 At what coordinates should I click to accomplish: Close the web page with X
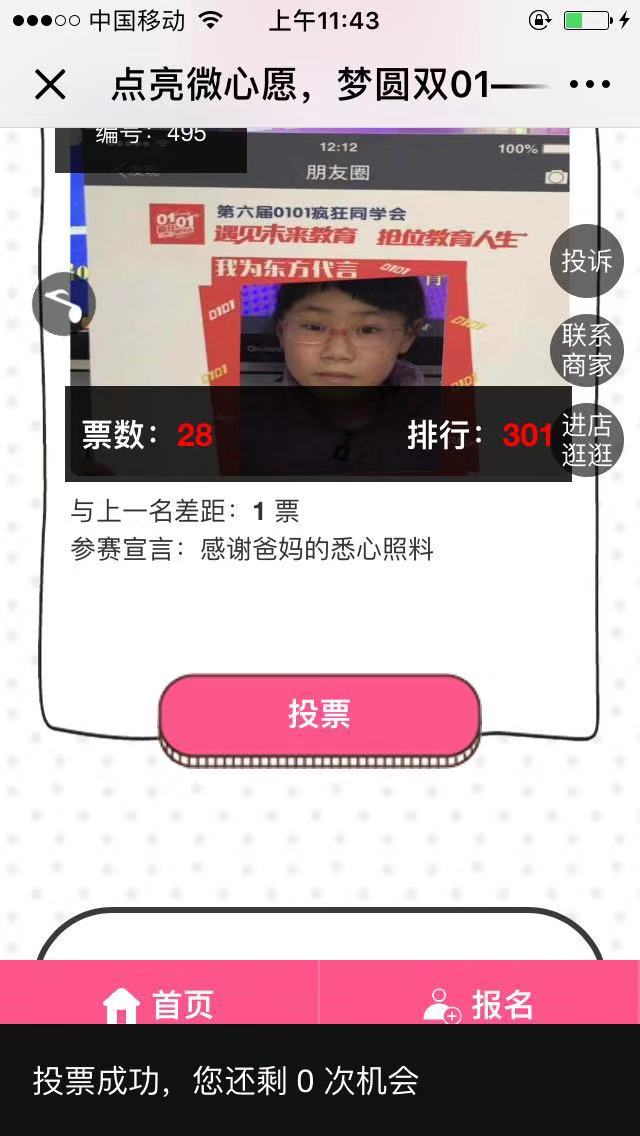[50, 85]
